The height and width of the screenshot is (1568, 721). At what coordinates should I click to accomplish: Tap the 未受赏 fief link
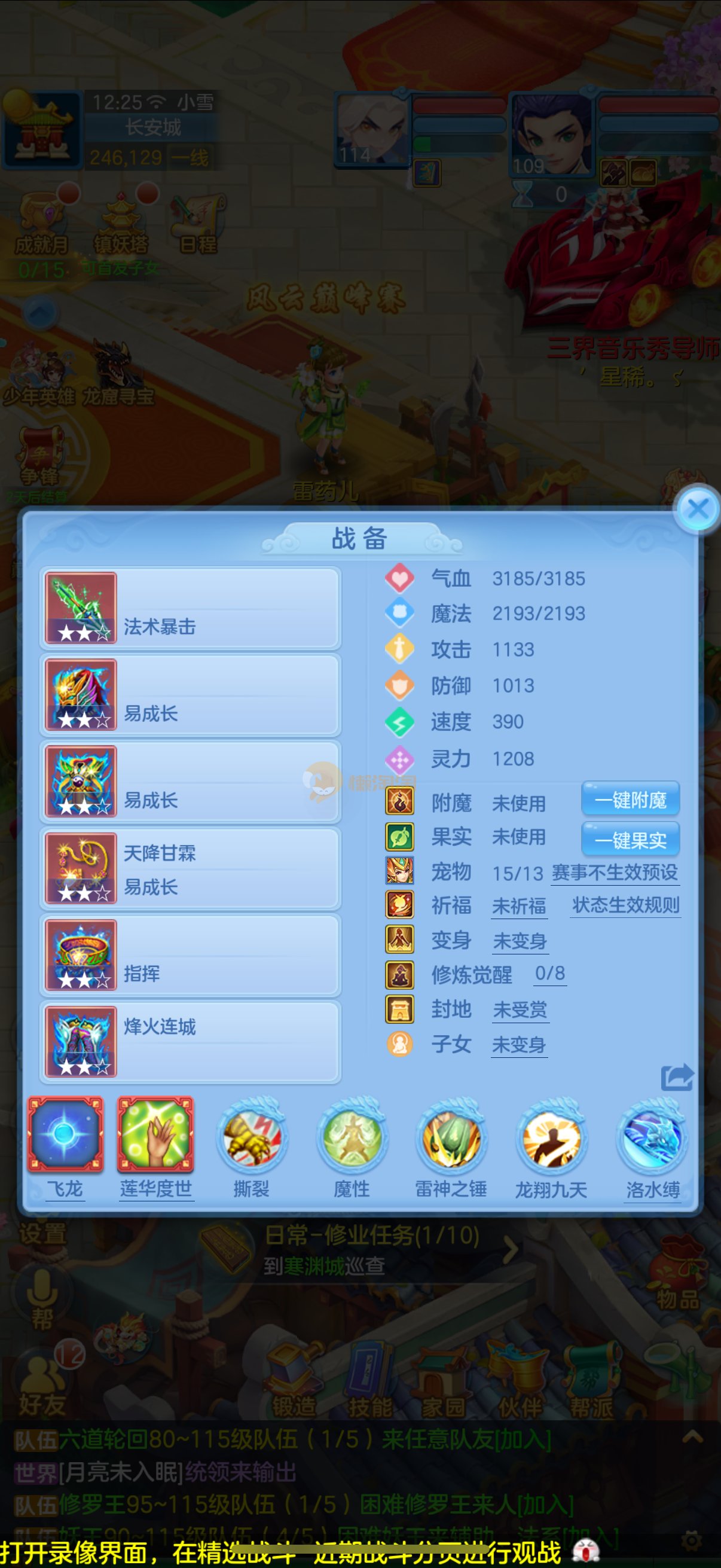520,1010
